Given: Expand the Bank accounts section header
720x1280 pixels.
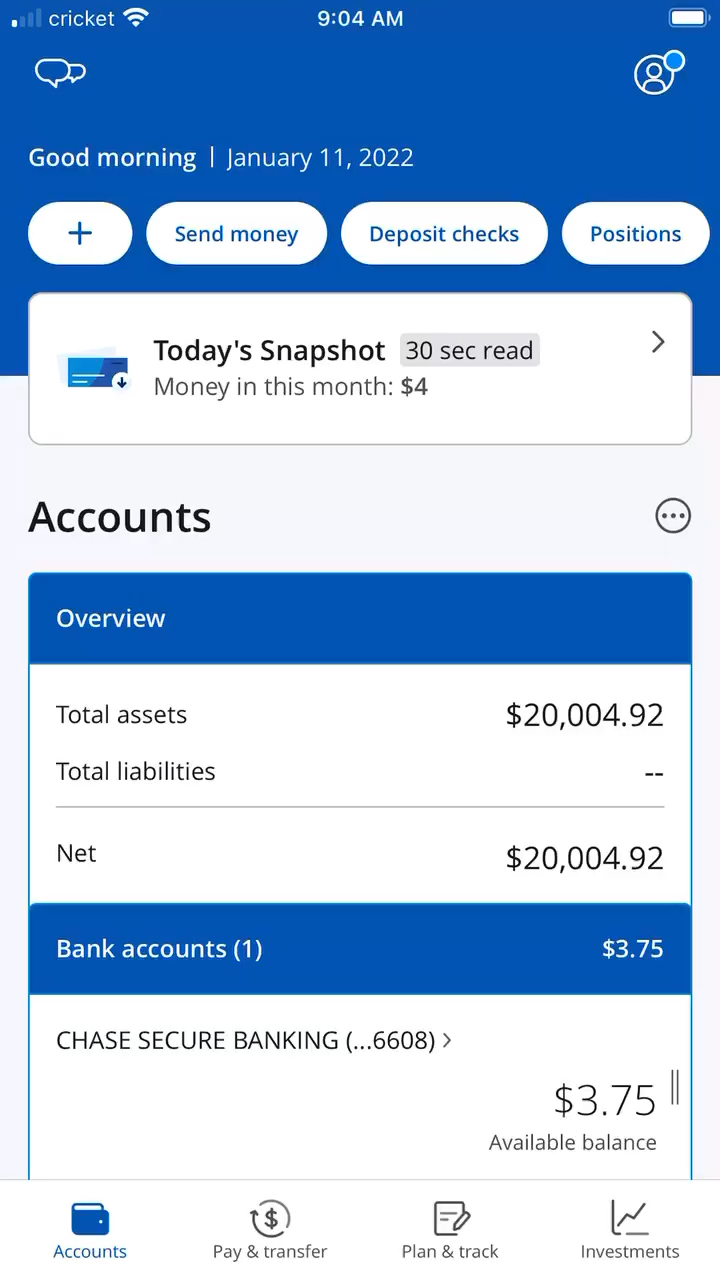Looking at the screenshot, I should coord(360,949).
